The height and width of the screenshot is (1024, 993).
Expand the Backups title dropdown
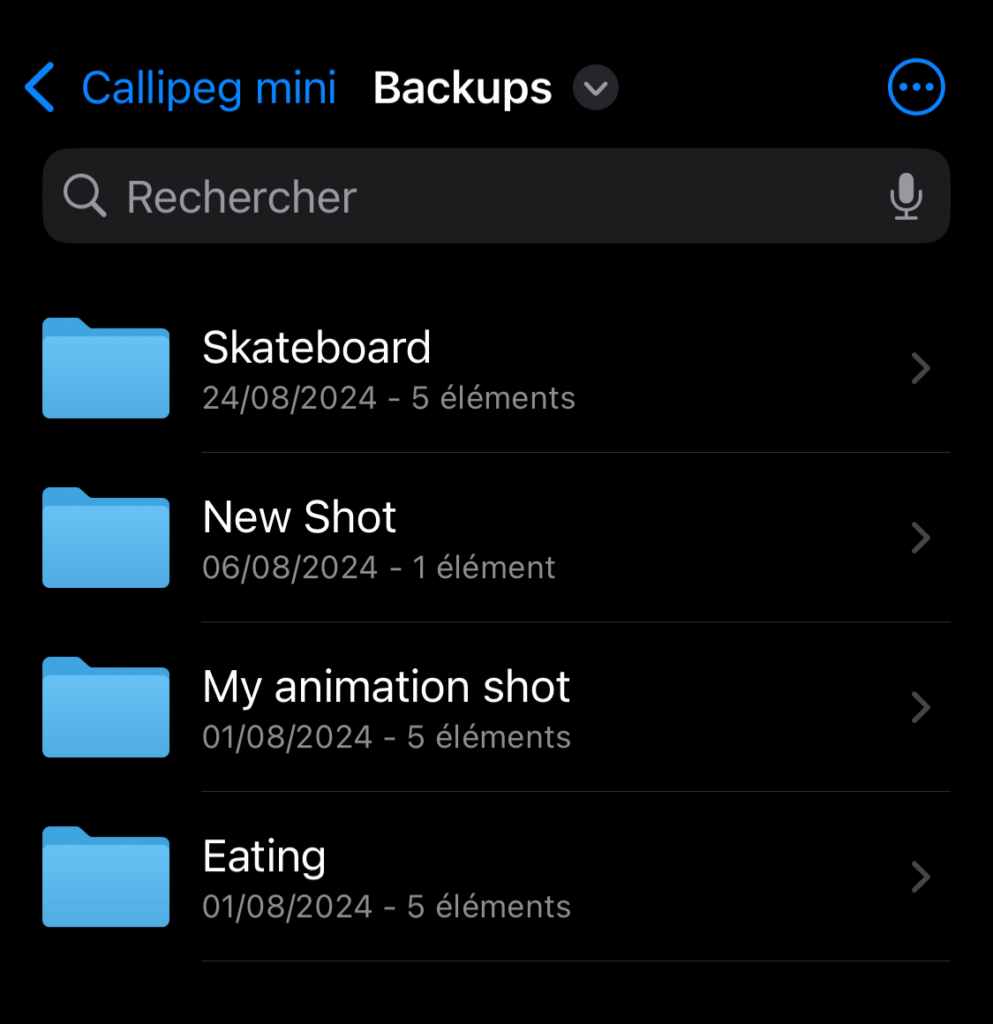click(x=595, y=89)
